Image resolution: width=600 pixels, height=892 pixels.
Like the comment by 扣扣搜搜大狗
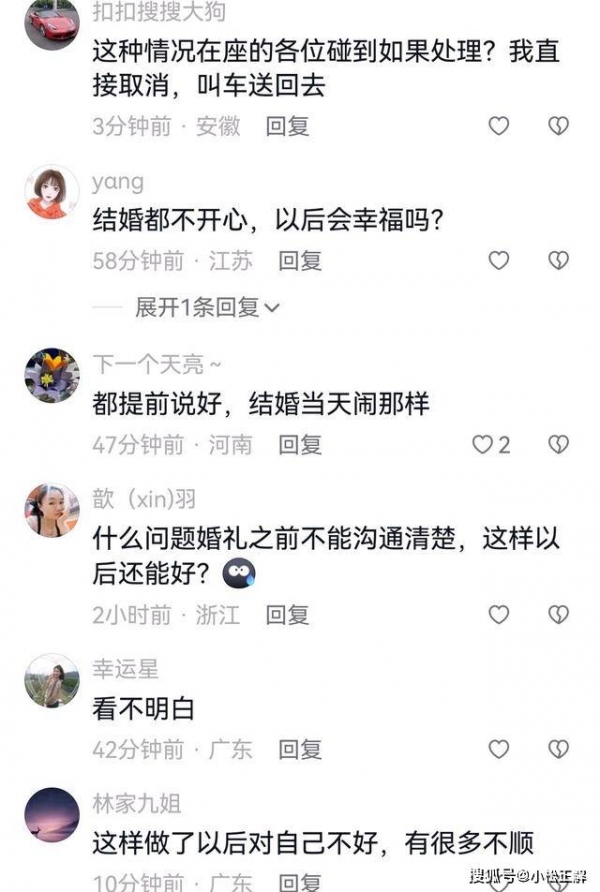click(498, 126)
